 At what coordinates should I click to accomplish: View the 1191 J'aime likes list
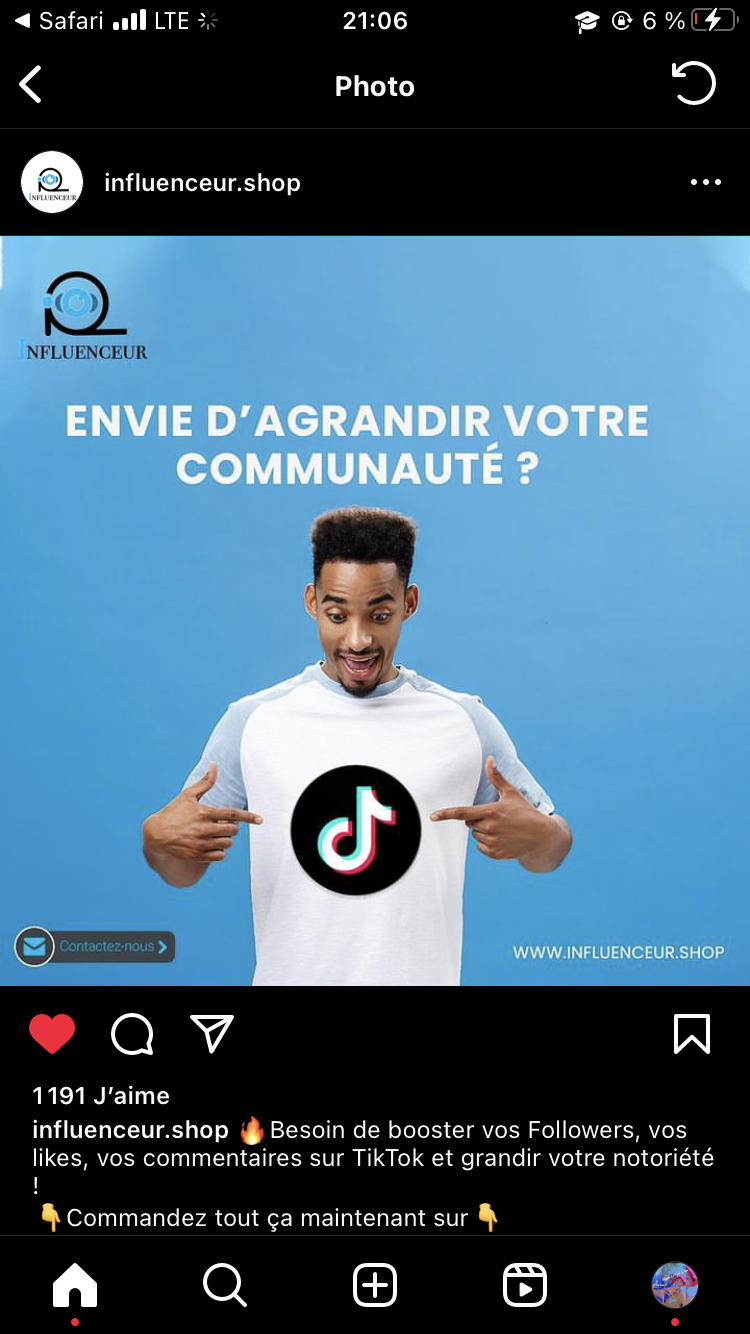101,1096
